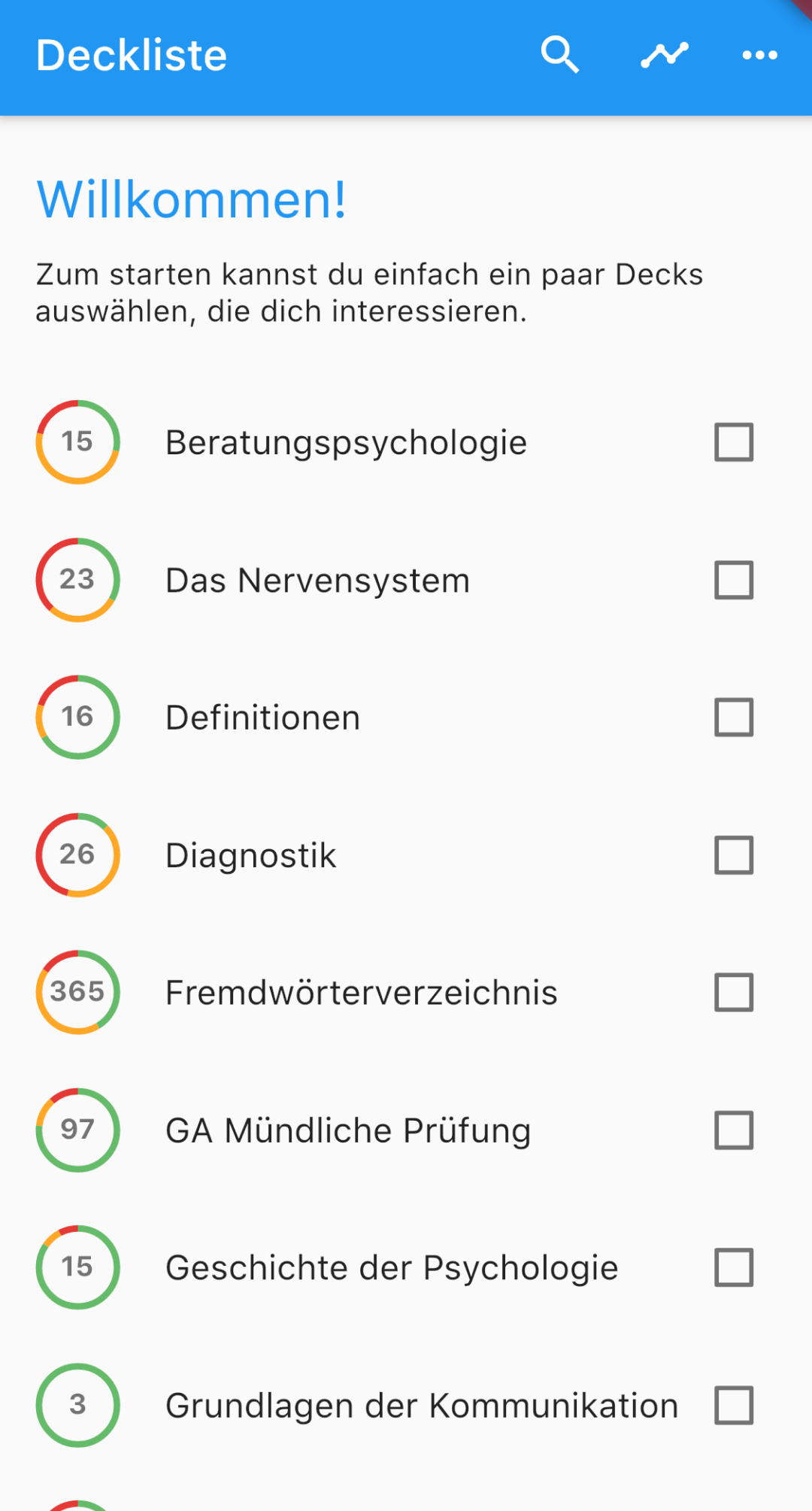812x1511 pixels.
Task: Open the search icon in app bar
Action: (x=560, y=55)
